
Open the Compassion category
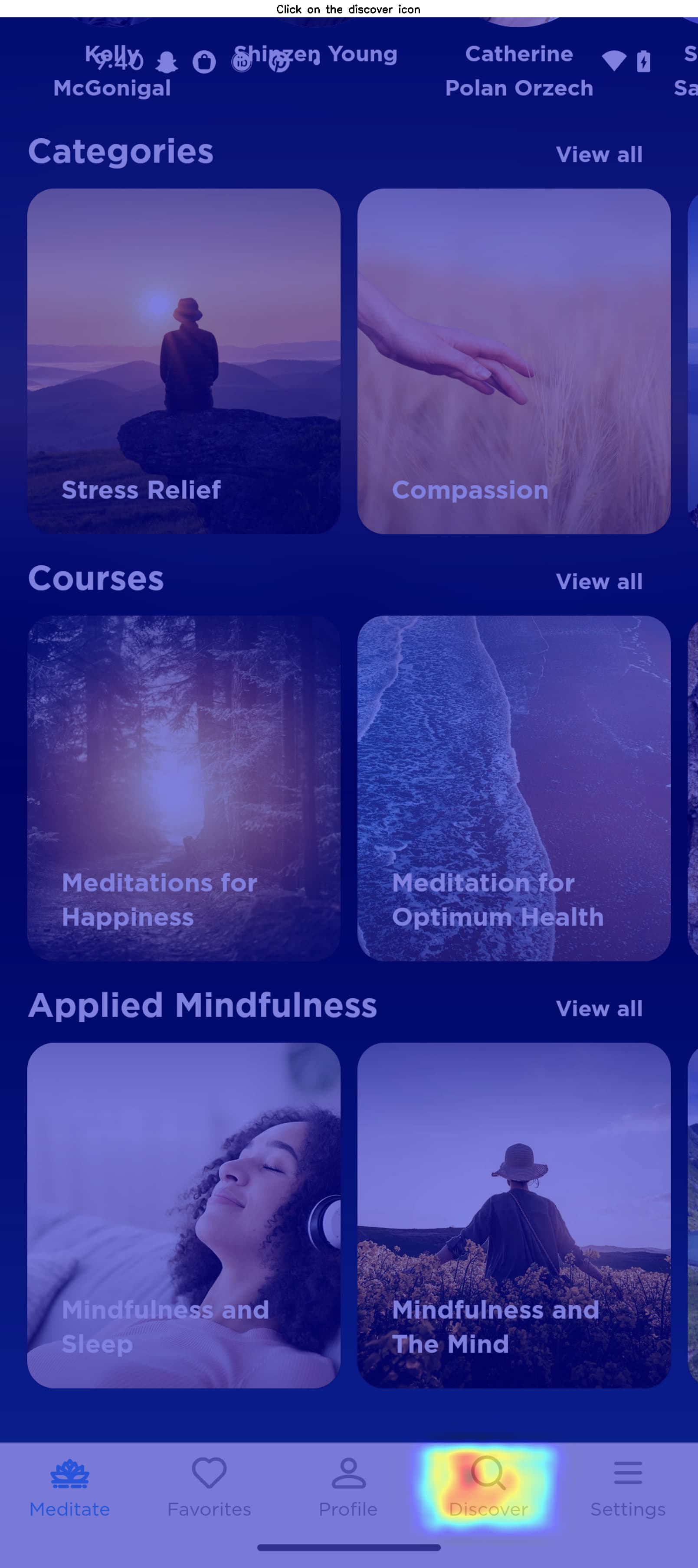point(514,361)
